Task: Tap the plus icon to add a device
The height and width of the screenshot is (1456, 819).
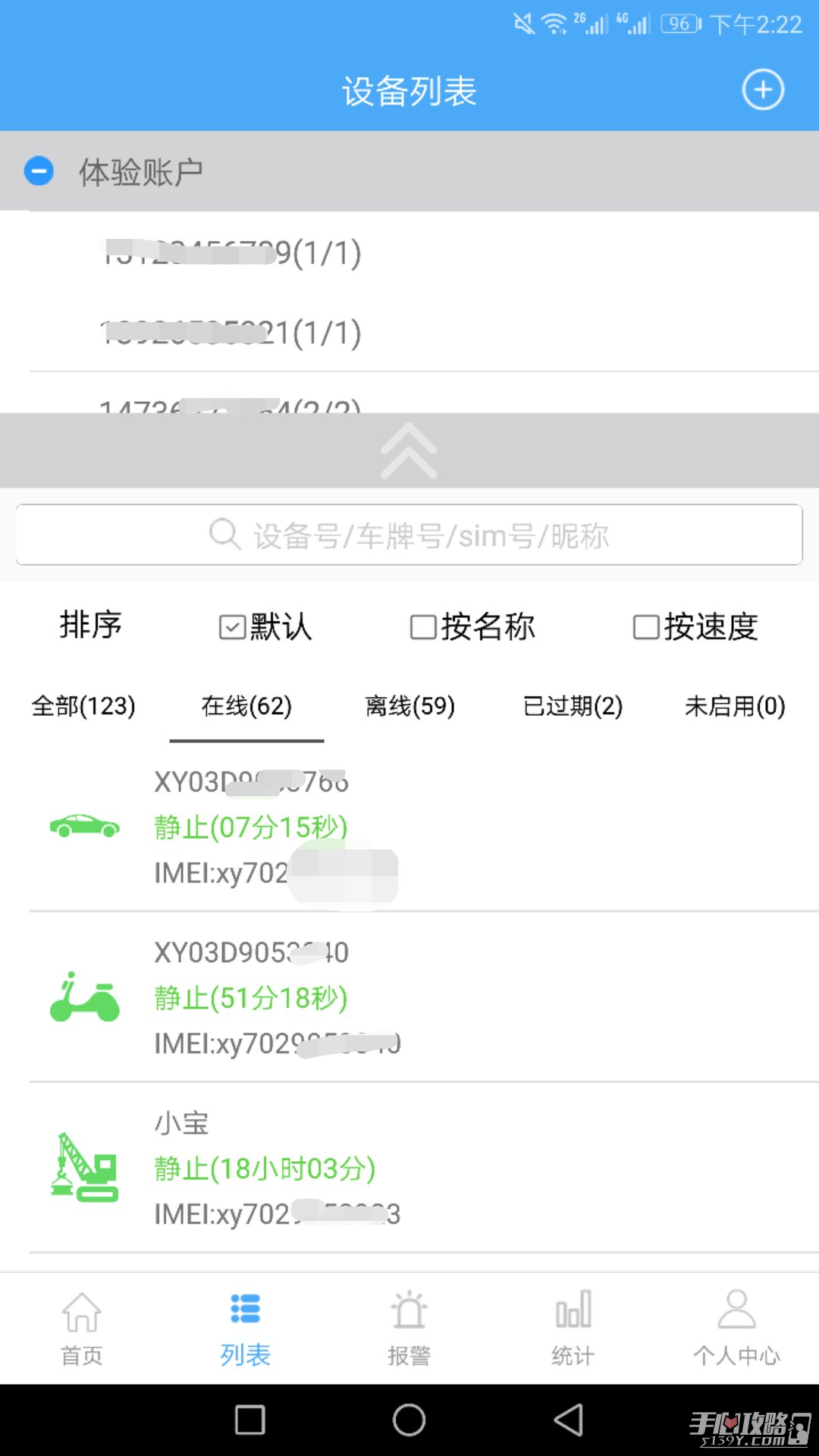Action: (763, 89)
